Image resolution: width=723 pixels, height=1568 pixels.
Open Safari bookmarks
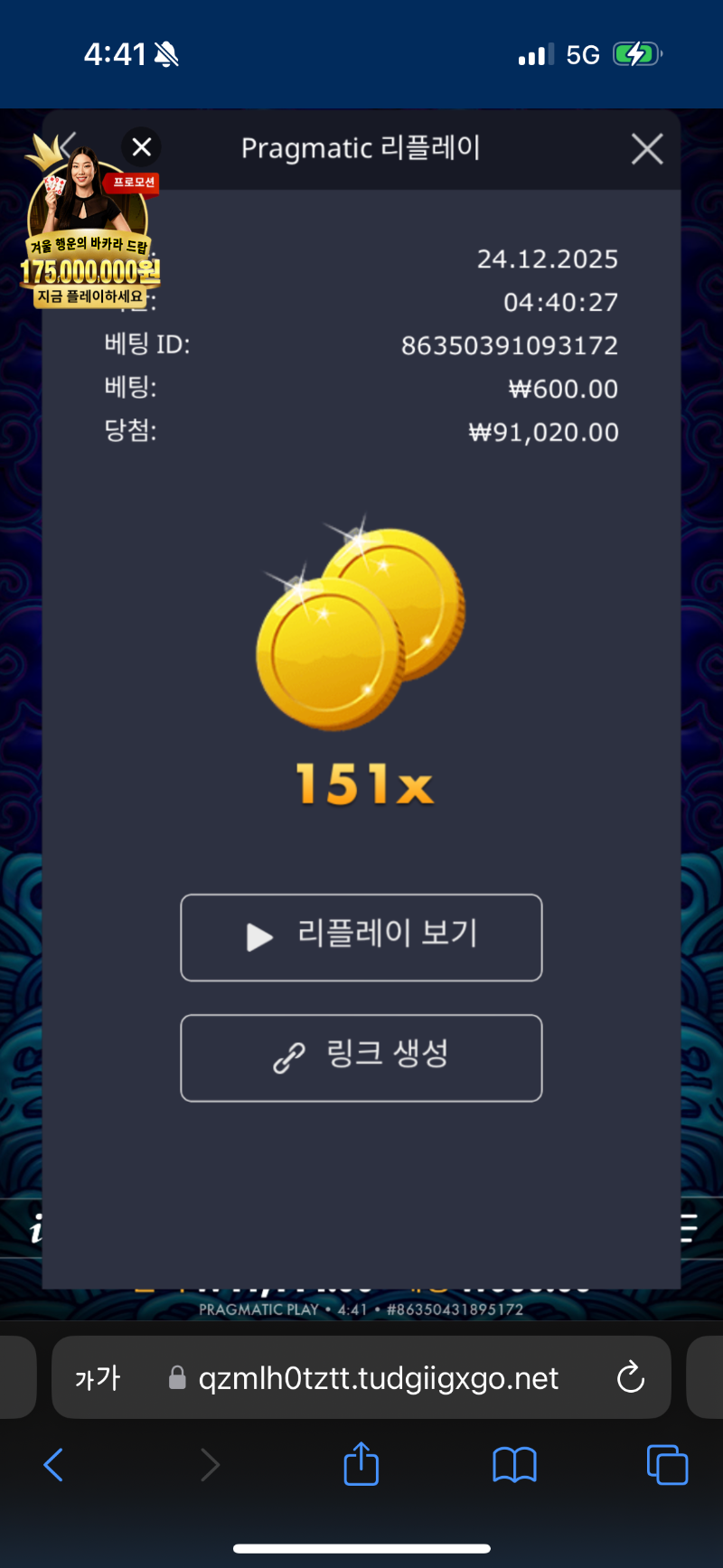(x=514, y=1464)
